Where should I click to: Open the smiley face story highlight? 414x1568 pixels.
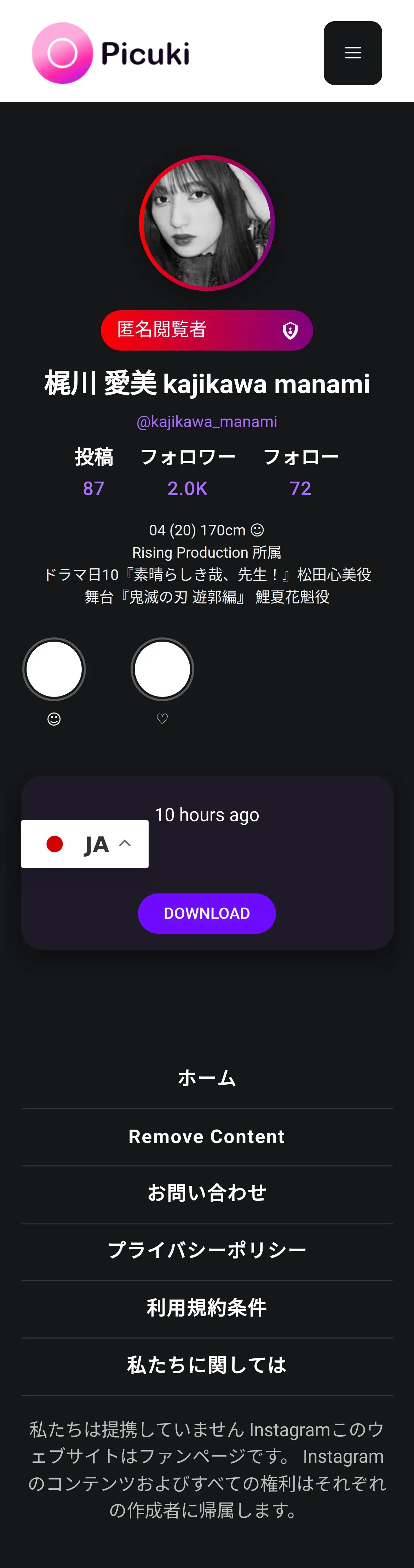(x=54, y=669)
